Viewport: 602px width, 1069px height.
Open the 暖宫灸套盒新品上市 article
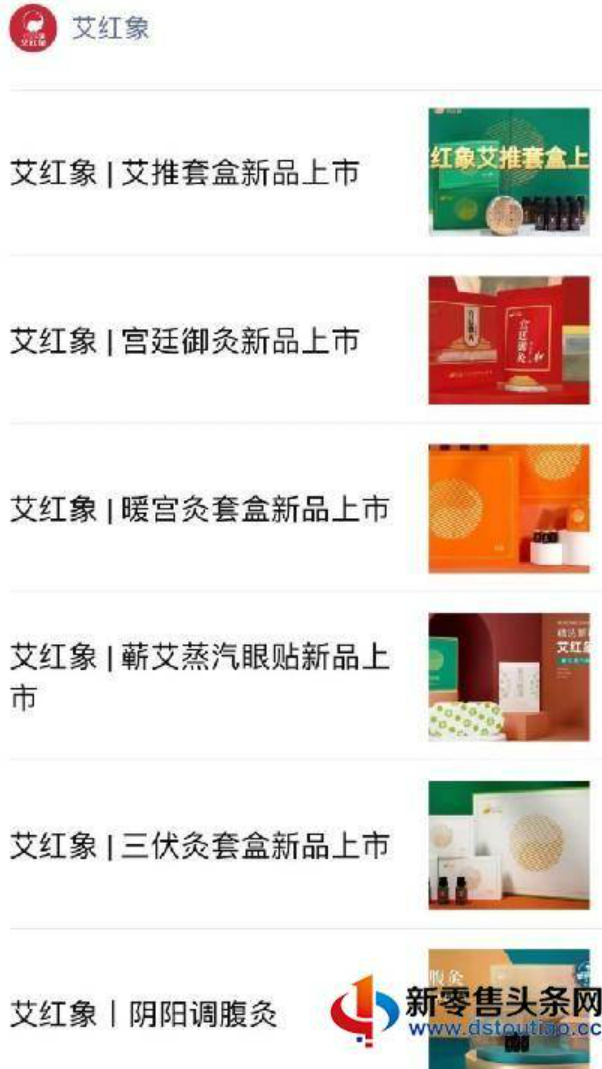coord(200,509)
